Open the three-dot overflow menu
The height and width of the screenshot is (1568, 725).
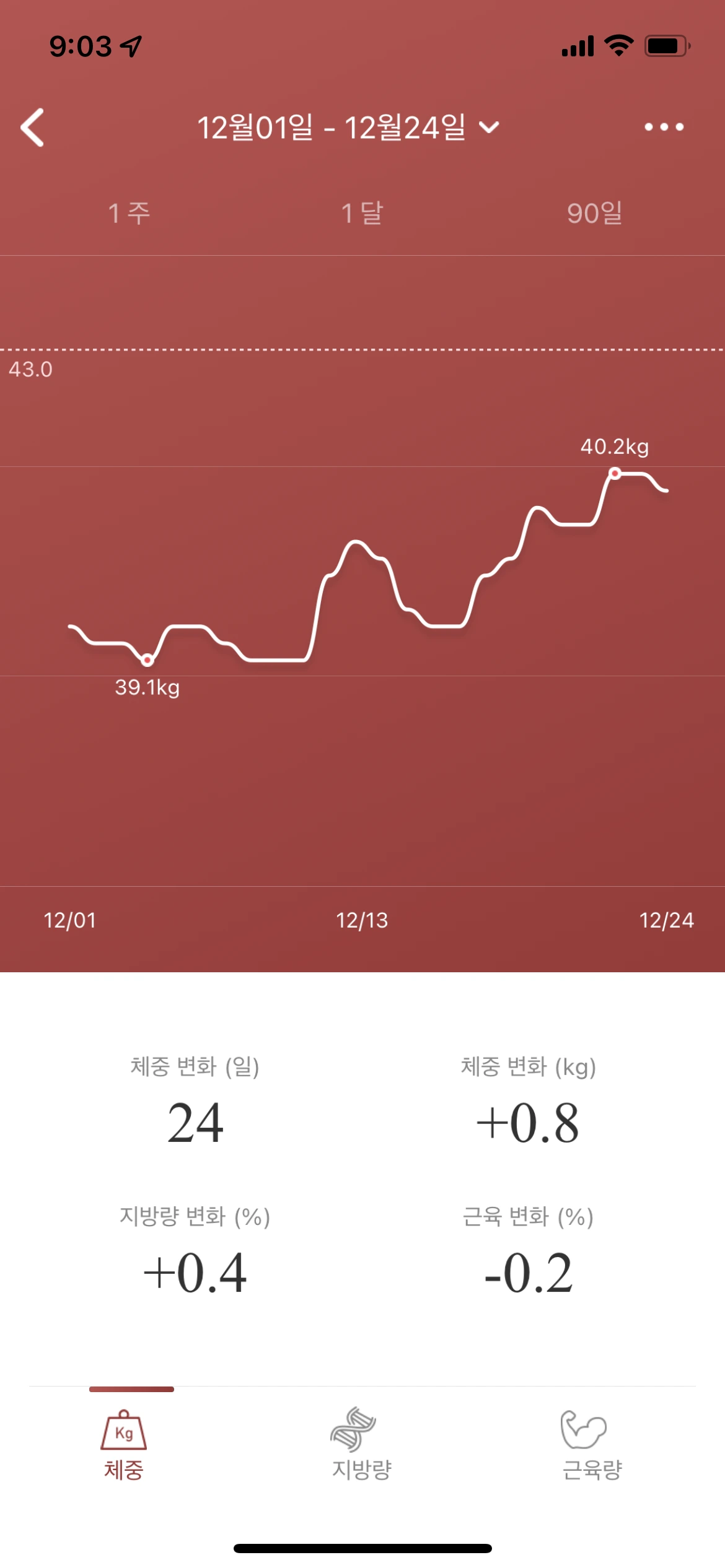tap(664, 127)
